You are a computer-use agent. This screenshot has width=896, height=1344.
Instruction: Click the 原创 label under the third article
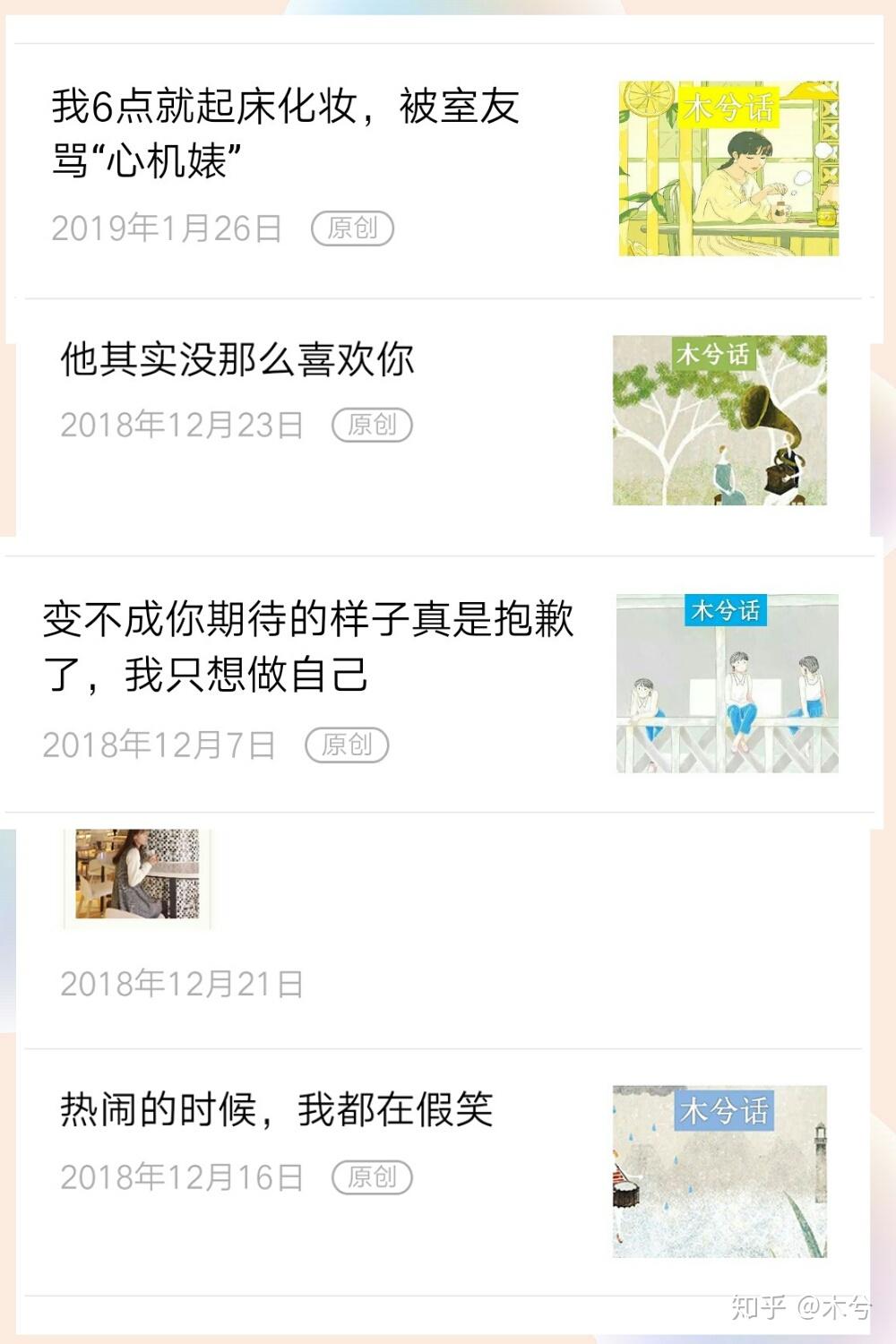(348, 744)
